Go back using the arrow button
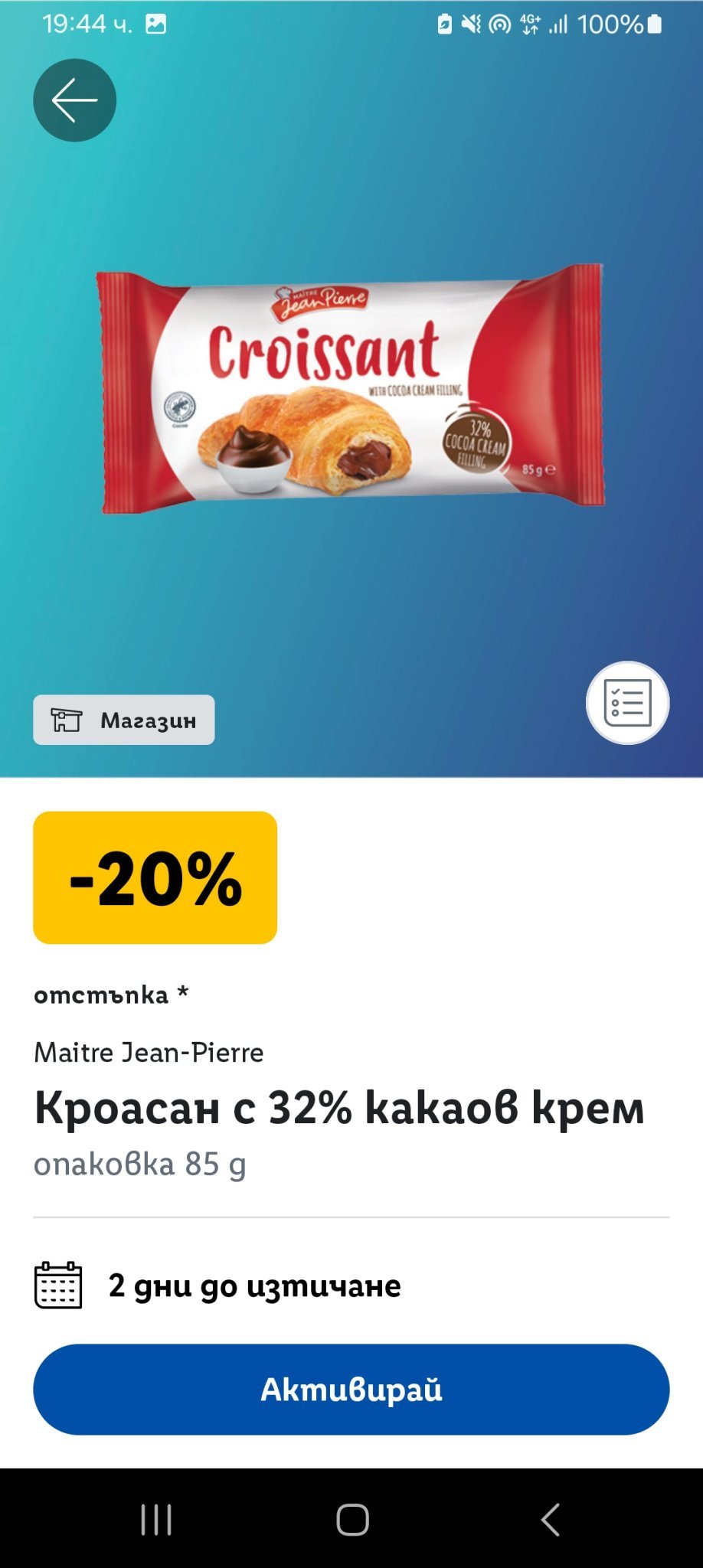The image size is (703, 1568). click(74, 100)
